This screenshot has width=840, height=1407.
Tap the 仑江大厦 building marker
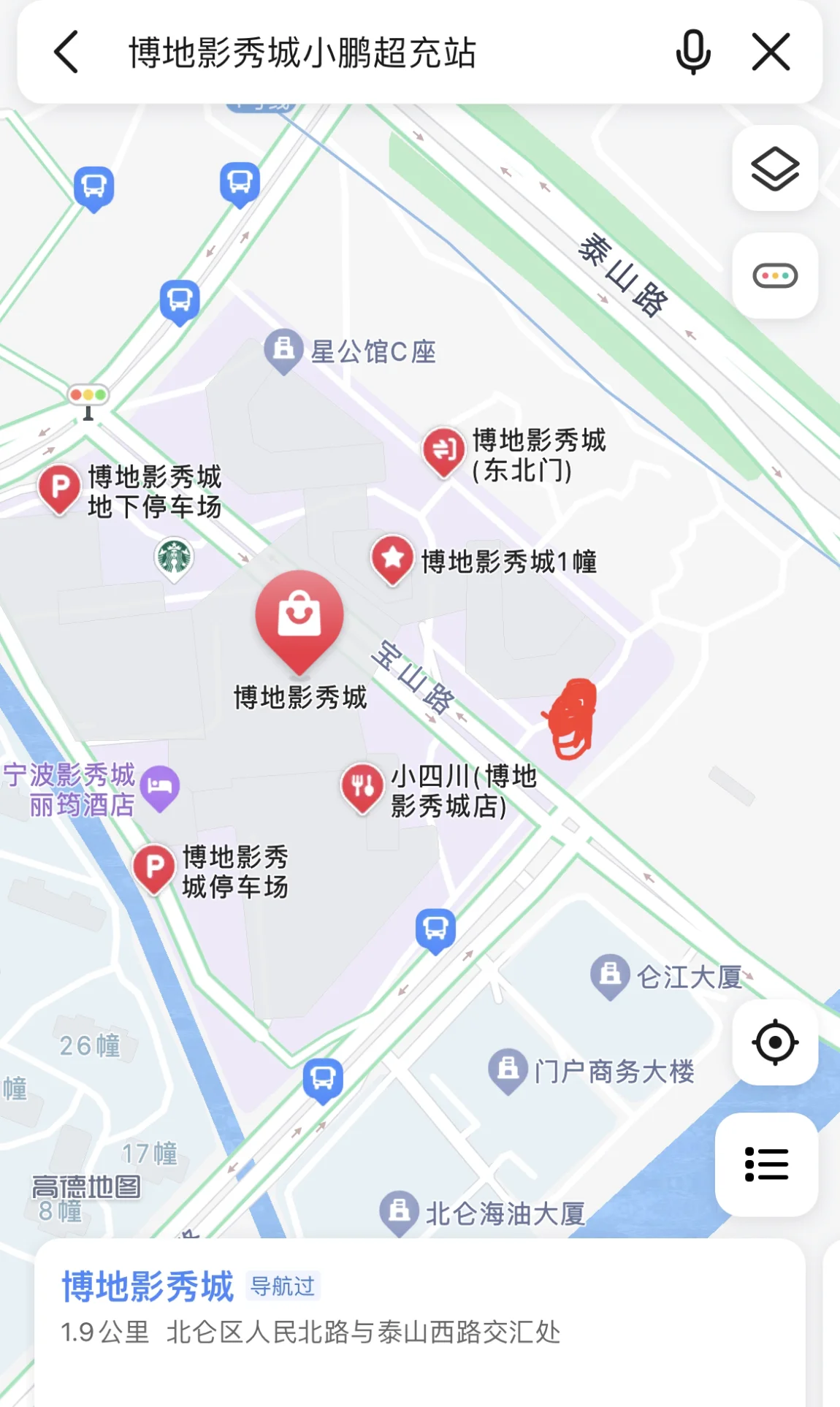click(610, 977)
